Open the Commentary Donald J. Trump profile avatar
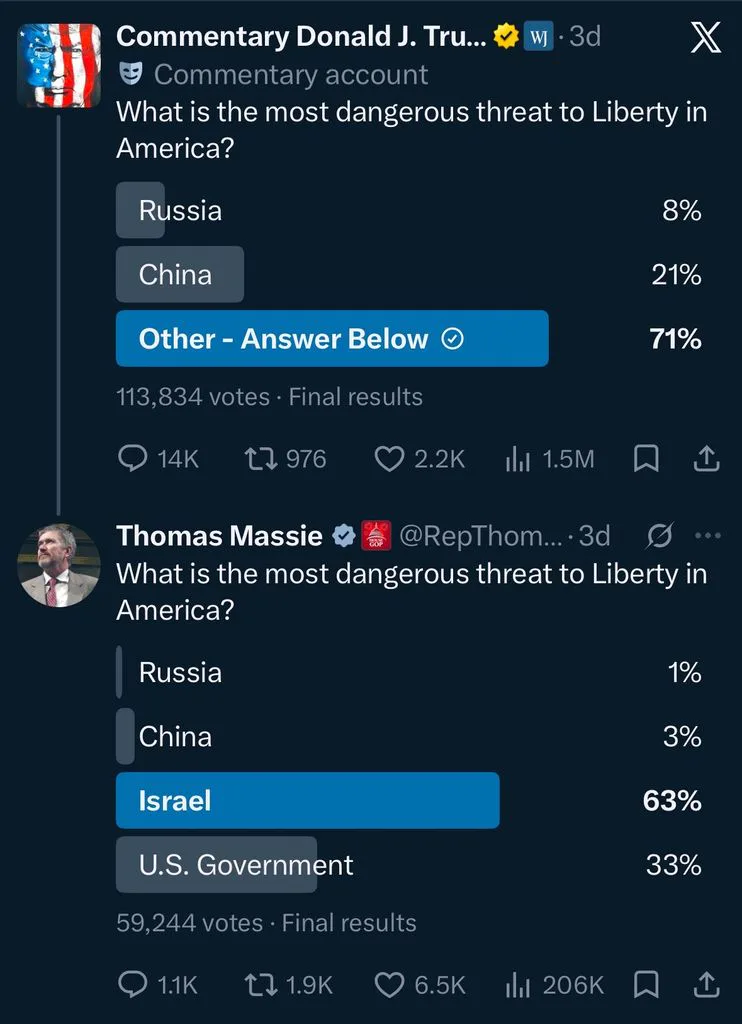The image size is (742, 1024). pyautogui.click(x=59, y=65)
